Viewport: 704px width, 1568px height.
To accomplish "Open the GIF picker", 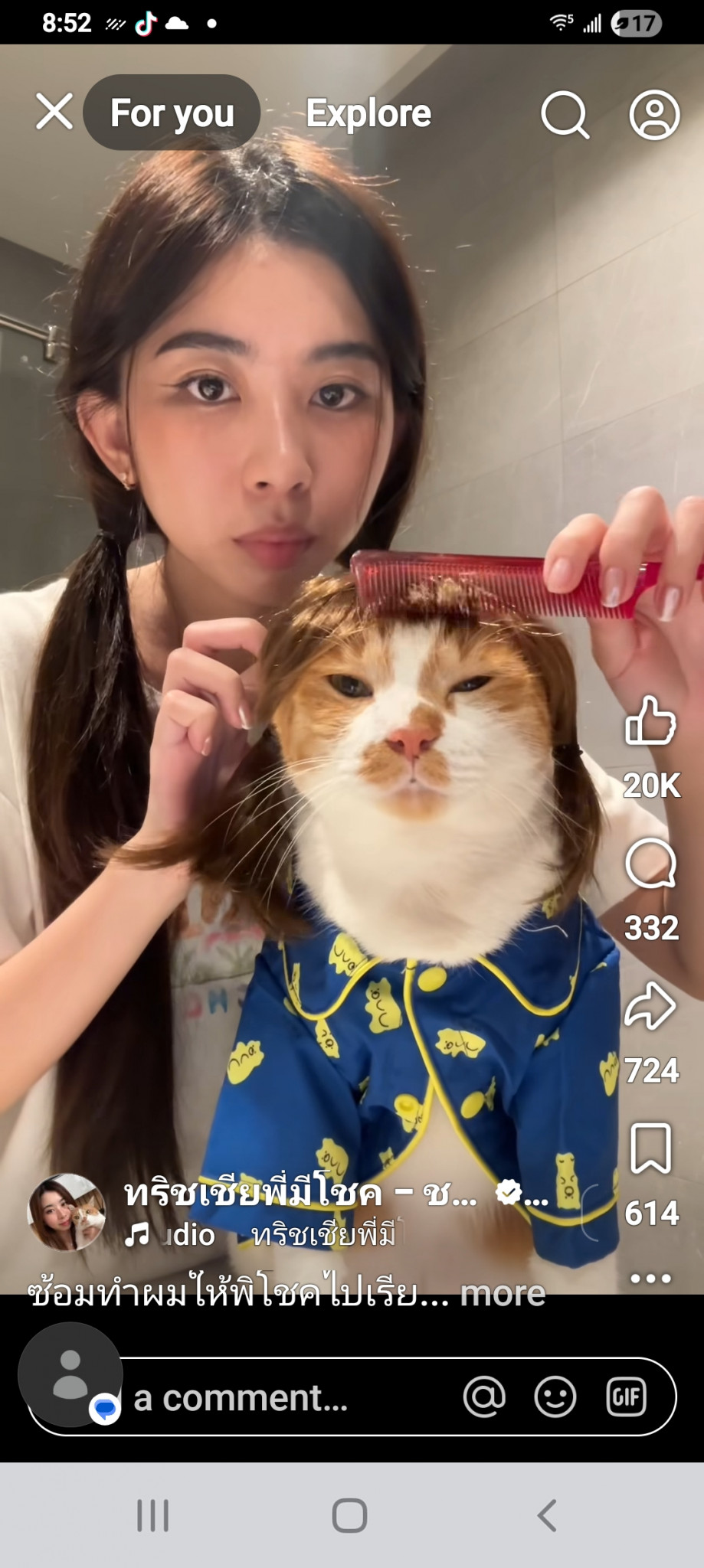I will pos(626,1396).
